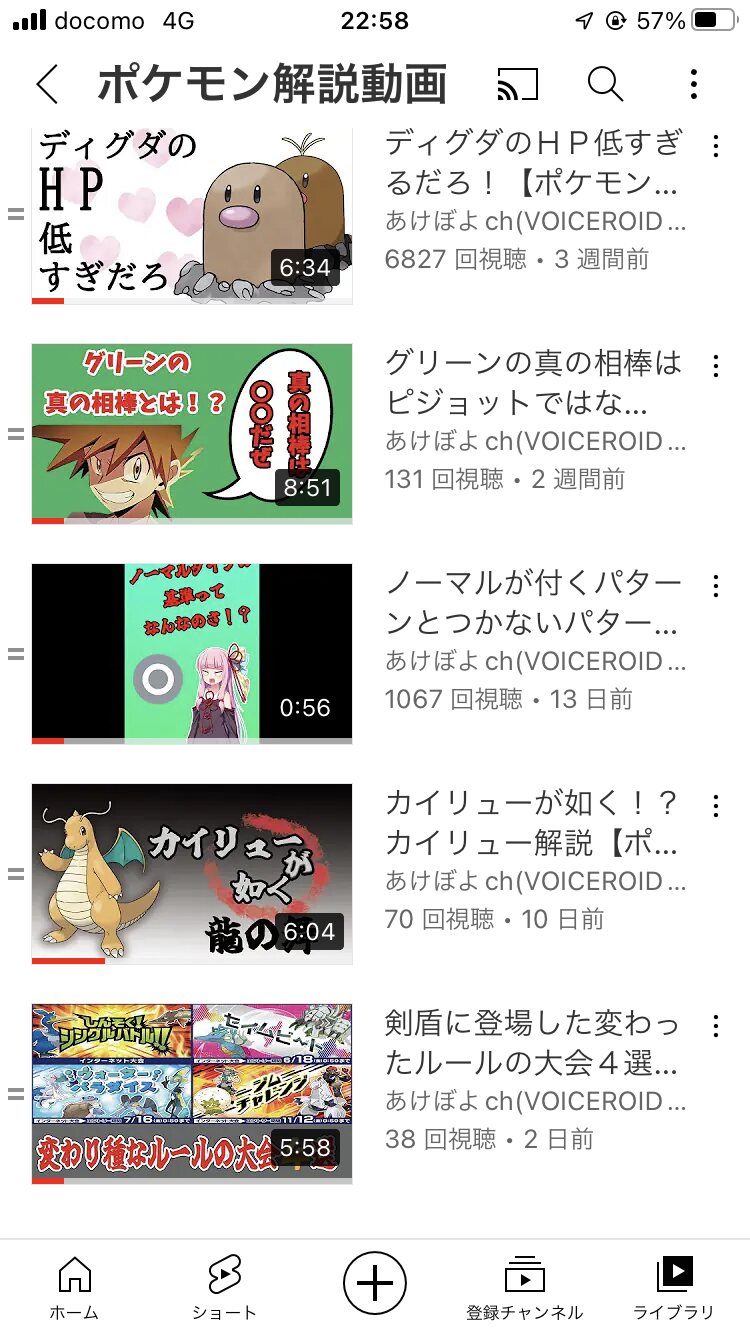Play the ディグダのHP低すぎるだろ video
This screenshot has width=750, height=1334.
tap(192, 214)
